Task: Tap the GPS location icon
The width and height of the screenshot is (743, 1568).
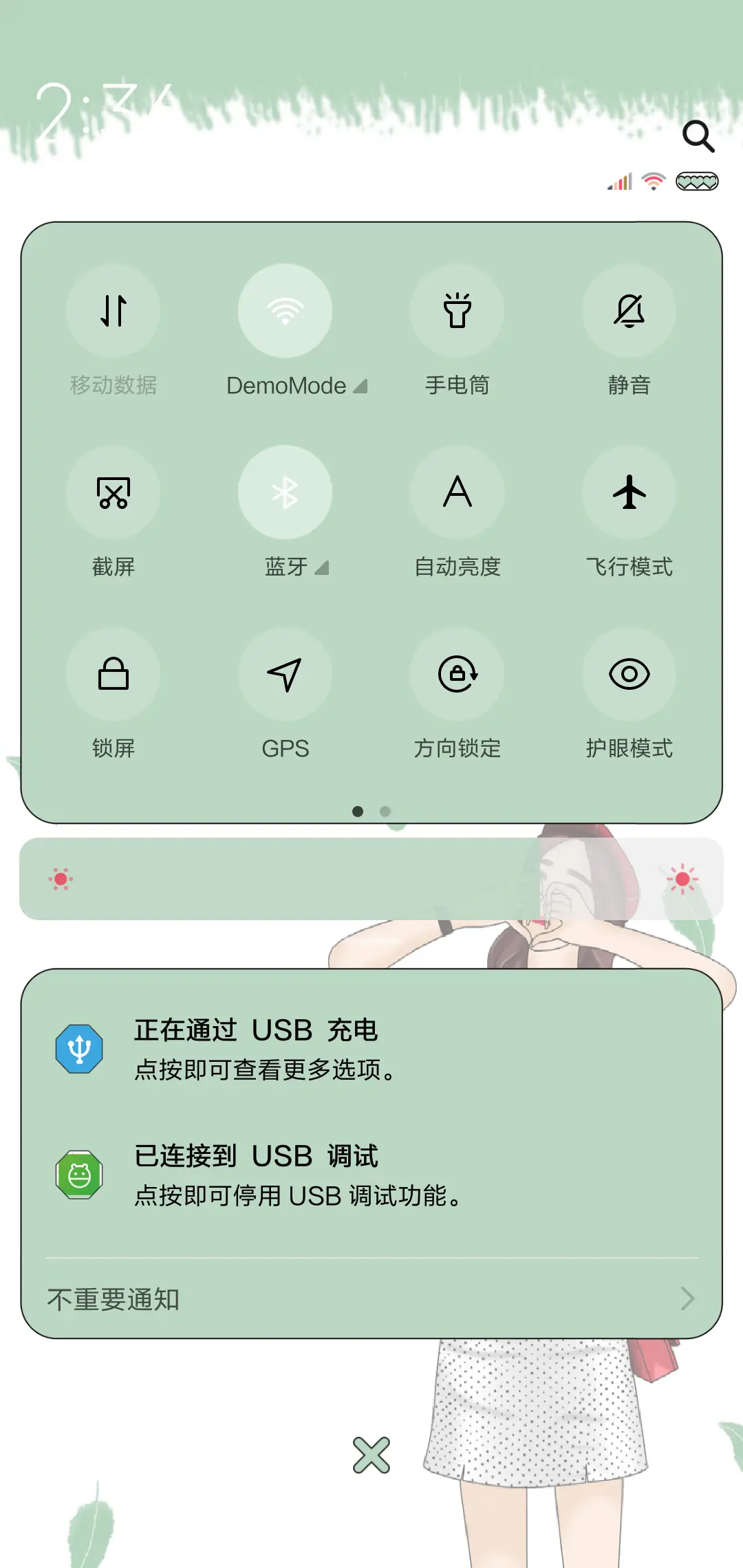Action: click(286, 675)
